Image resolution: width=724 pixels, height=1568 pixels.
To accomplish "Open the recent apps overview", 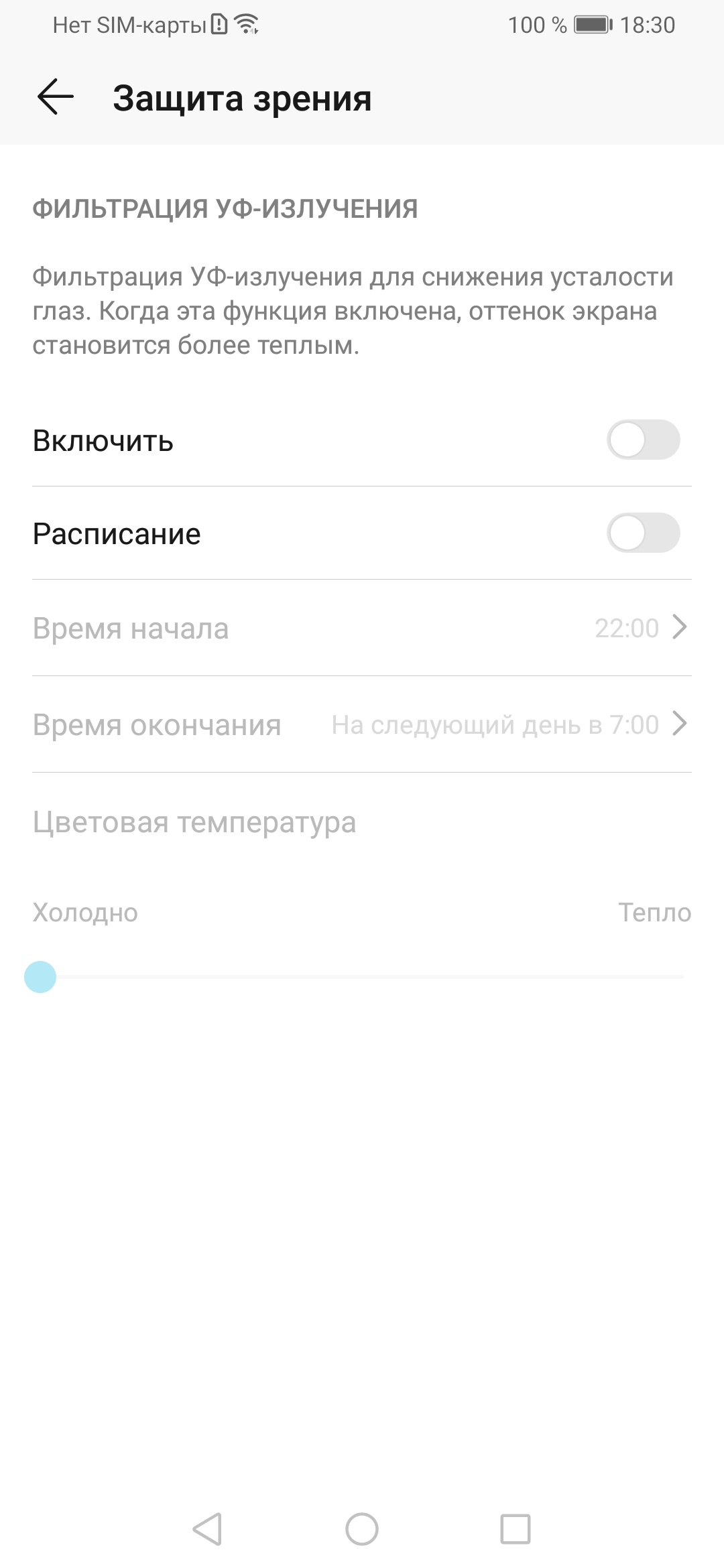I will [x=516, y=1529].
